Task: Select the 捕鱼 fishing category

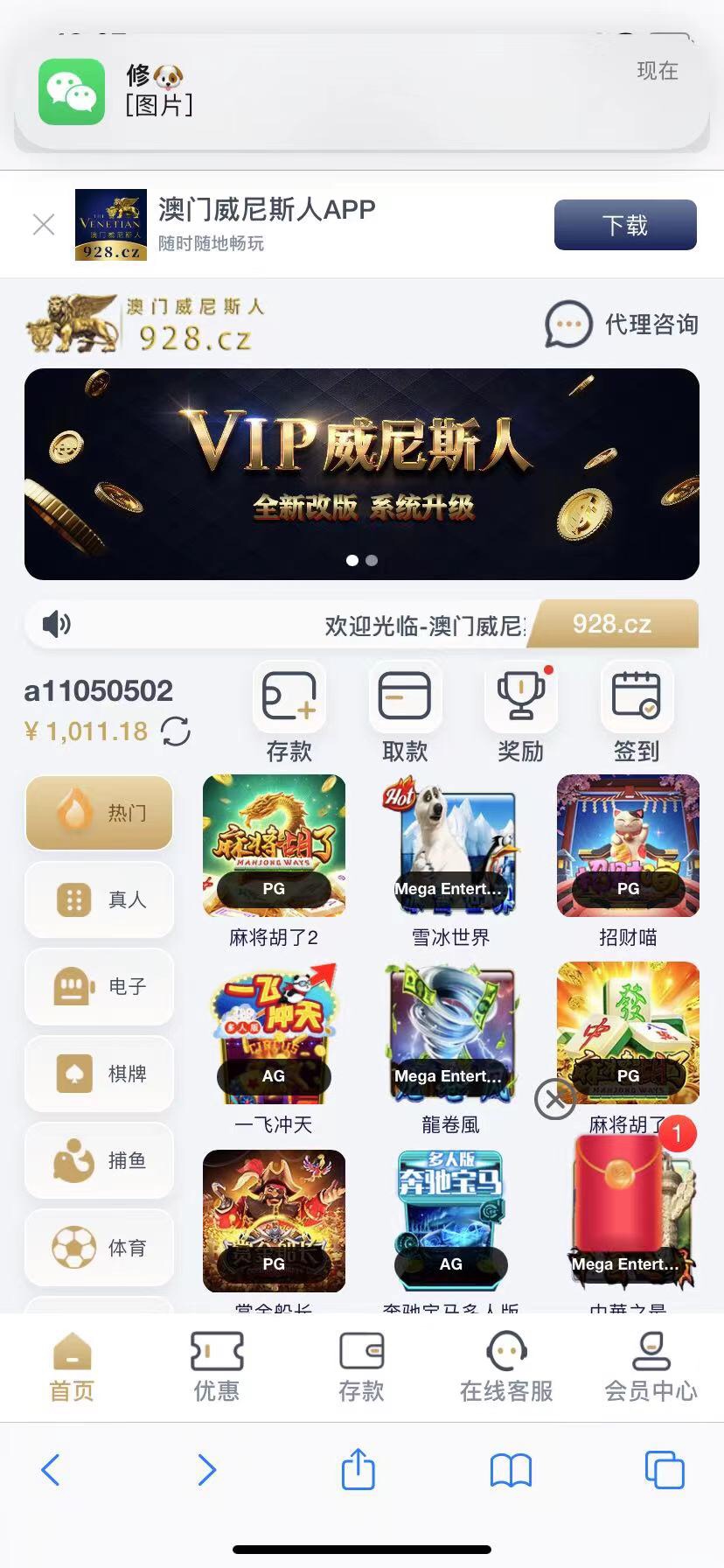Action: tap(100, 1160)
